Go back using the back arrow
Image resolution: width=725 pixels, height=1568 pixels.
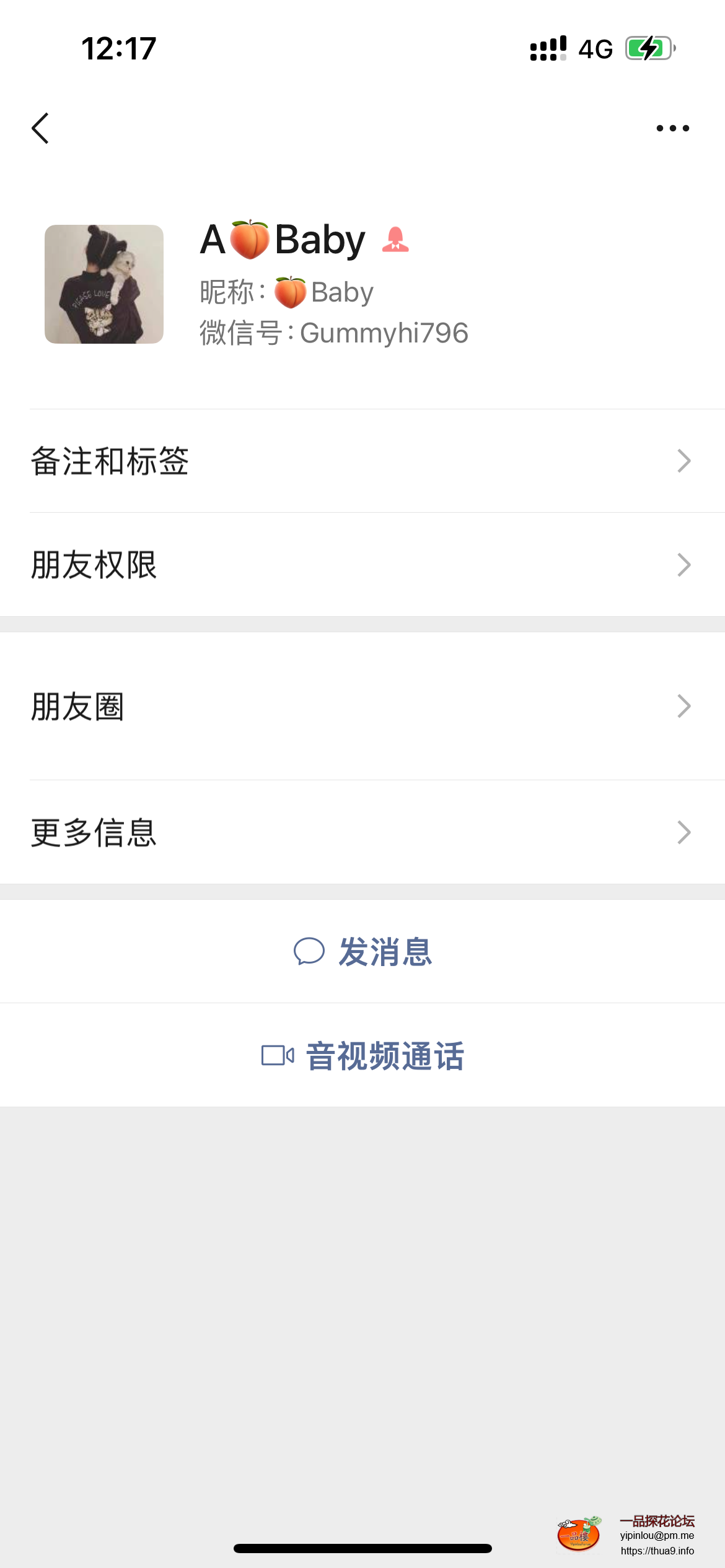click(41, 128)
